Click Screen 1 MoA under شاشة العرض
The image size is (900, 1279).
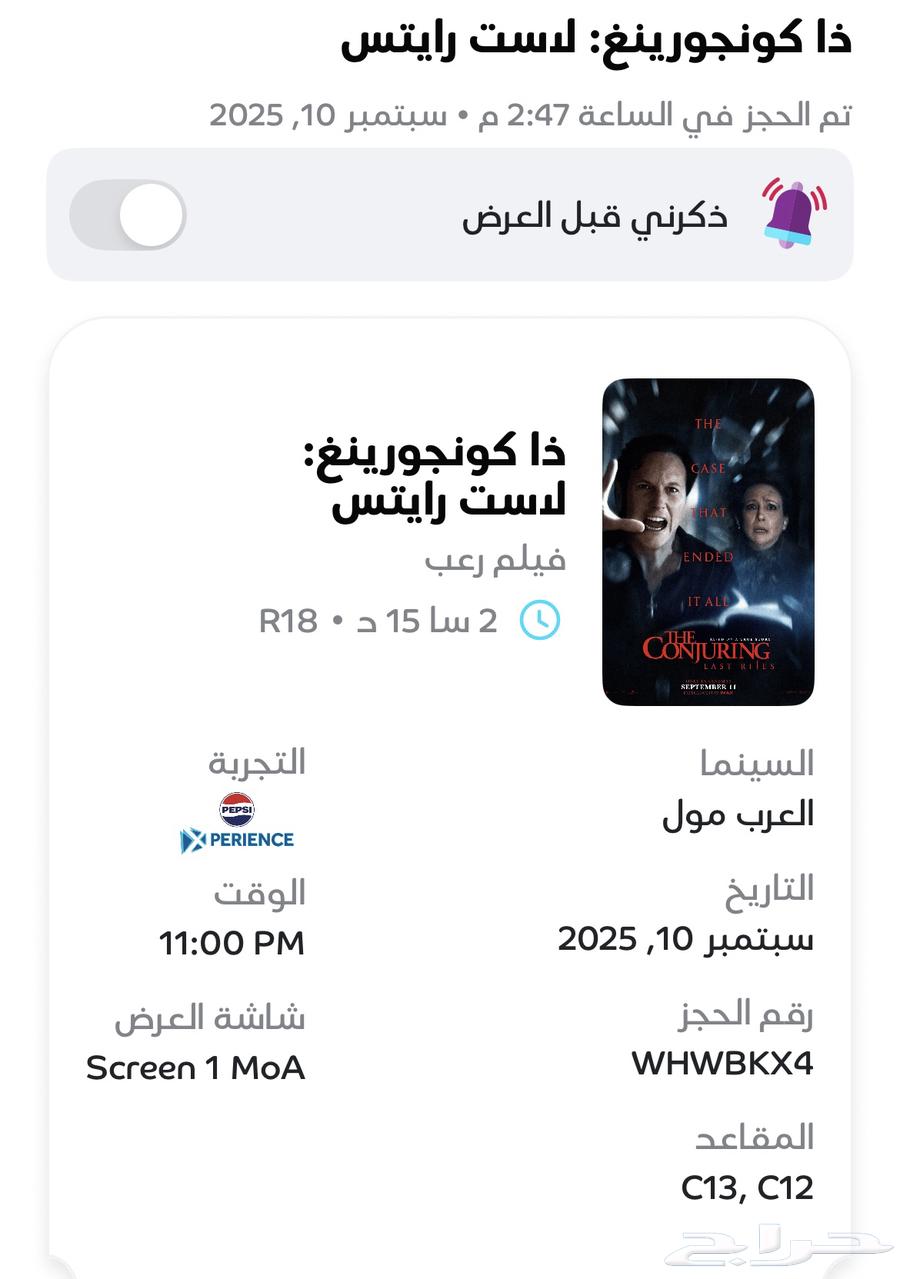tap(194, 1069)
